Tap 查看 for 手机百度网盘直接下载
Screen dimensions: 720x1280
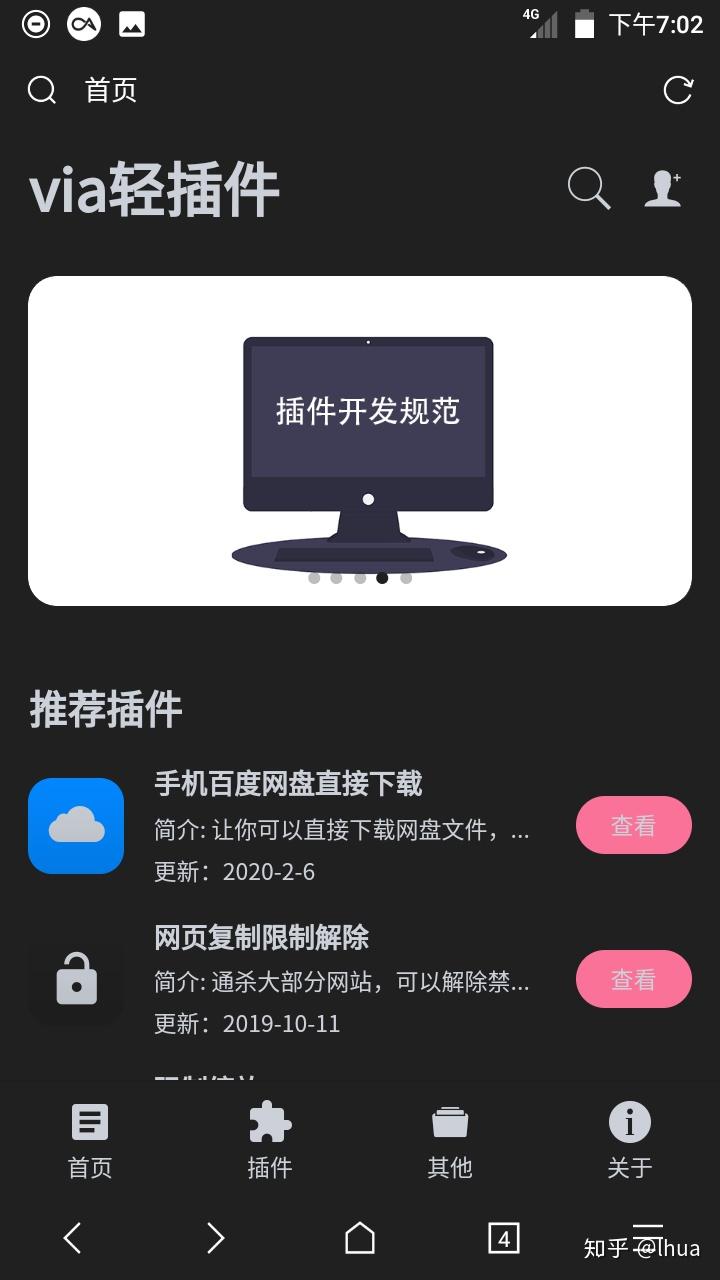[633, 825]
